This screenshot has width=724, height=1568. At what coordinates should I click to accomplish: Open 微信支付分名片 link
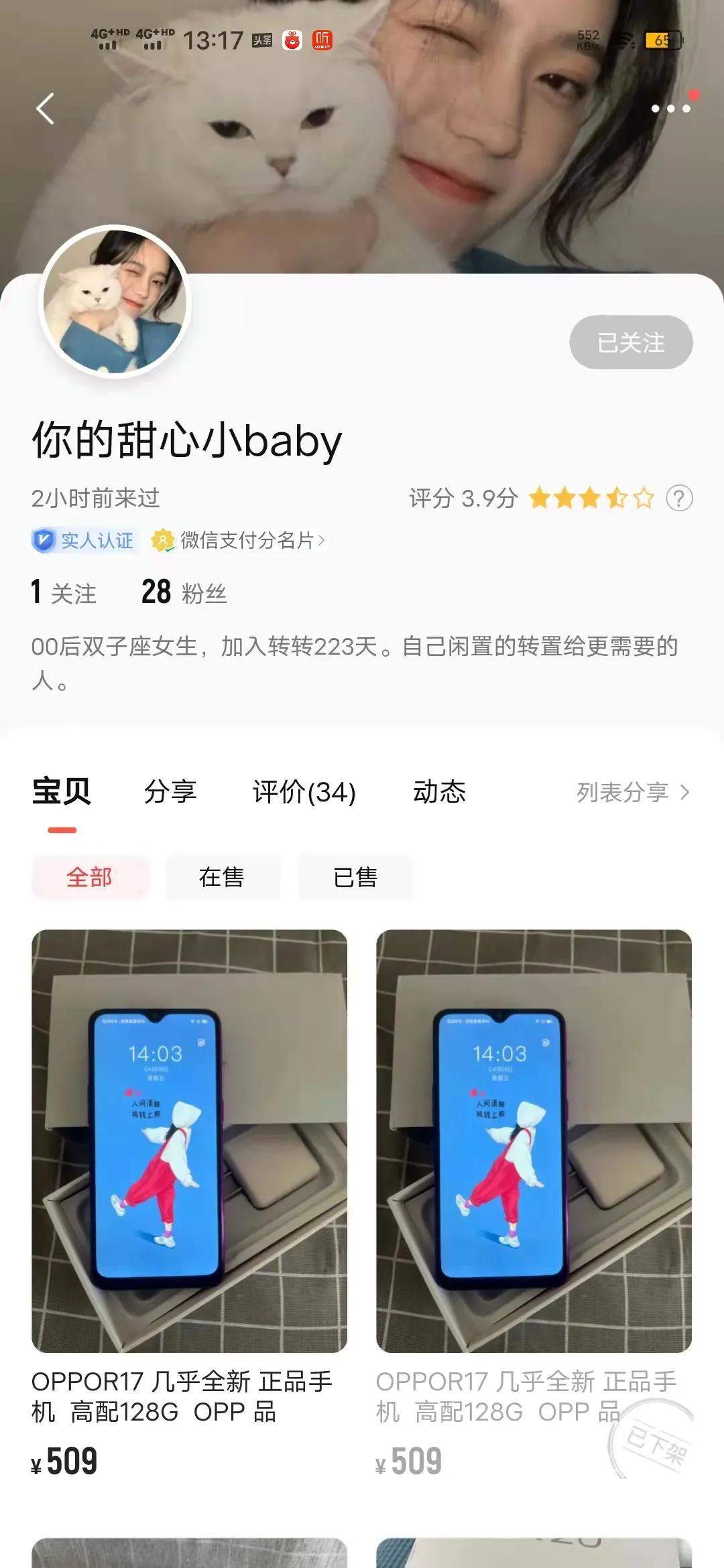248,540
